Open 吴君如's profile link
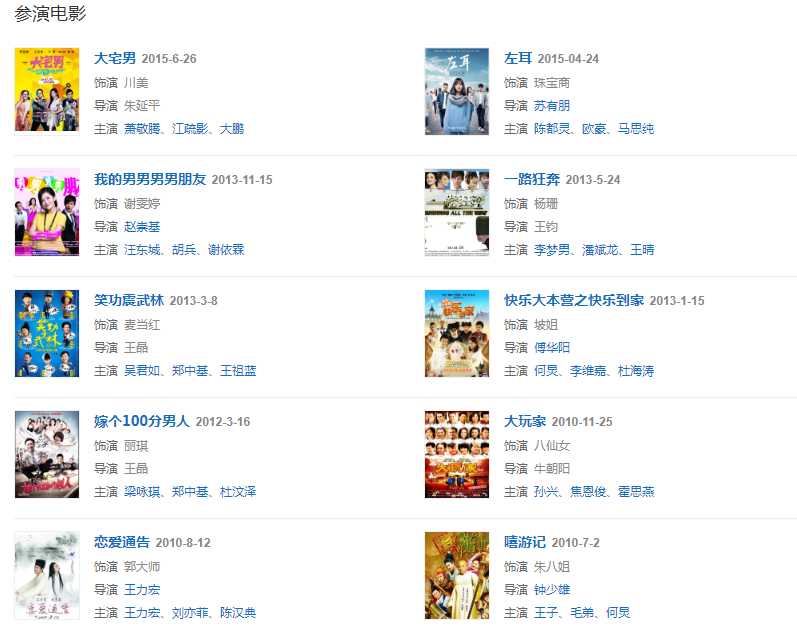797x632 pixels. coord(141,371)
